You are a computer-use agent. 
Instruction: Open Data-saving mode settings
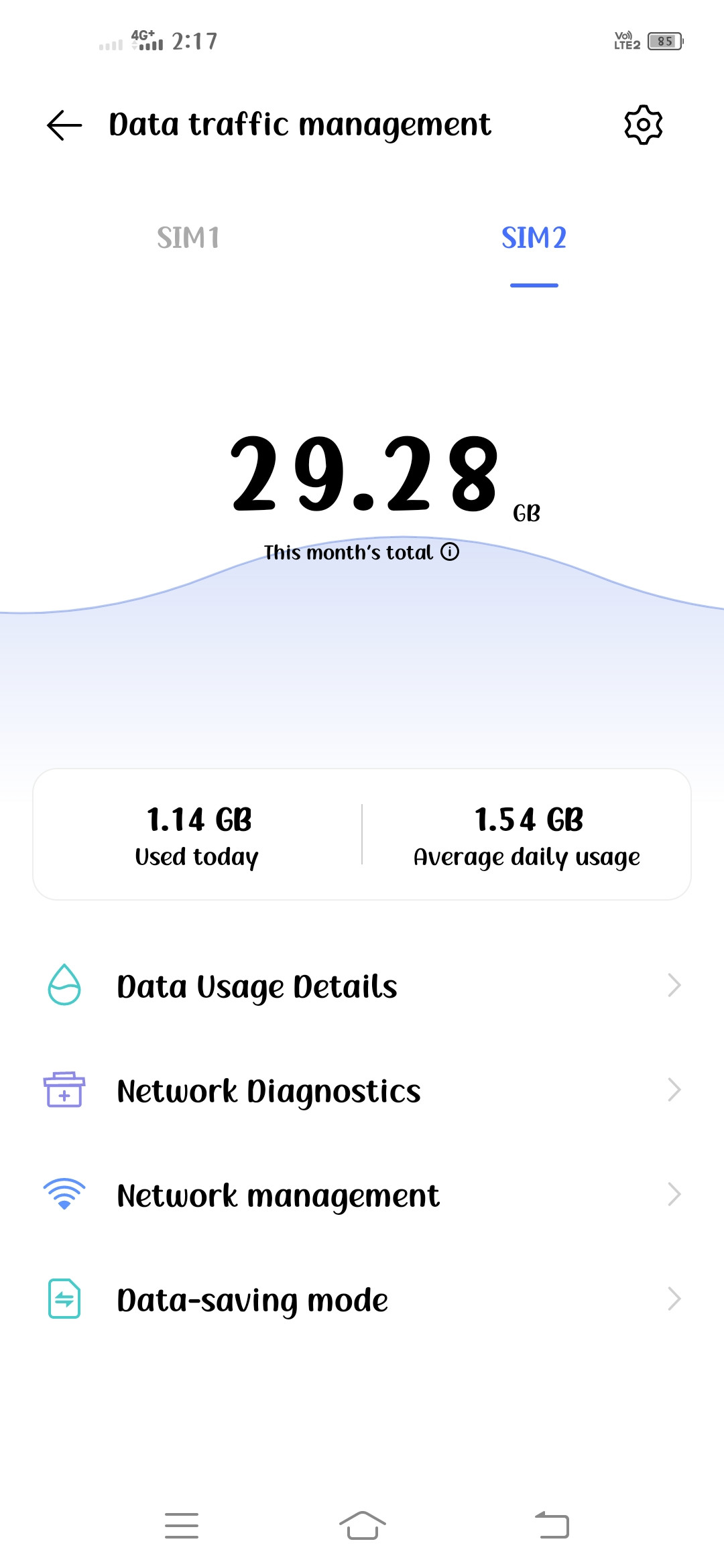click(362, 1299)
